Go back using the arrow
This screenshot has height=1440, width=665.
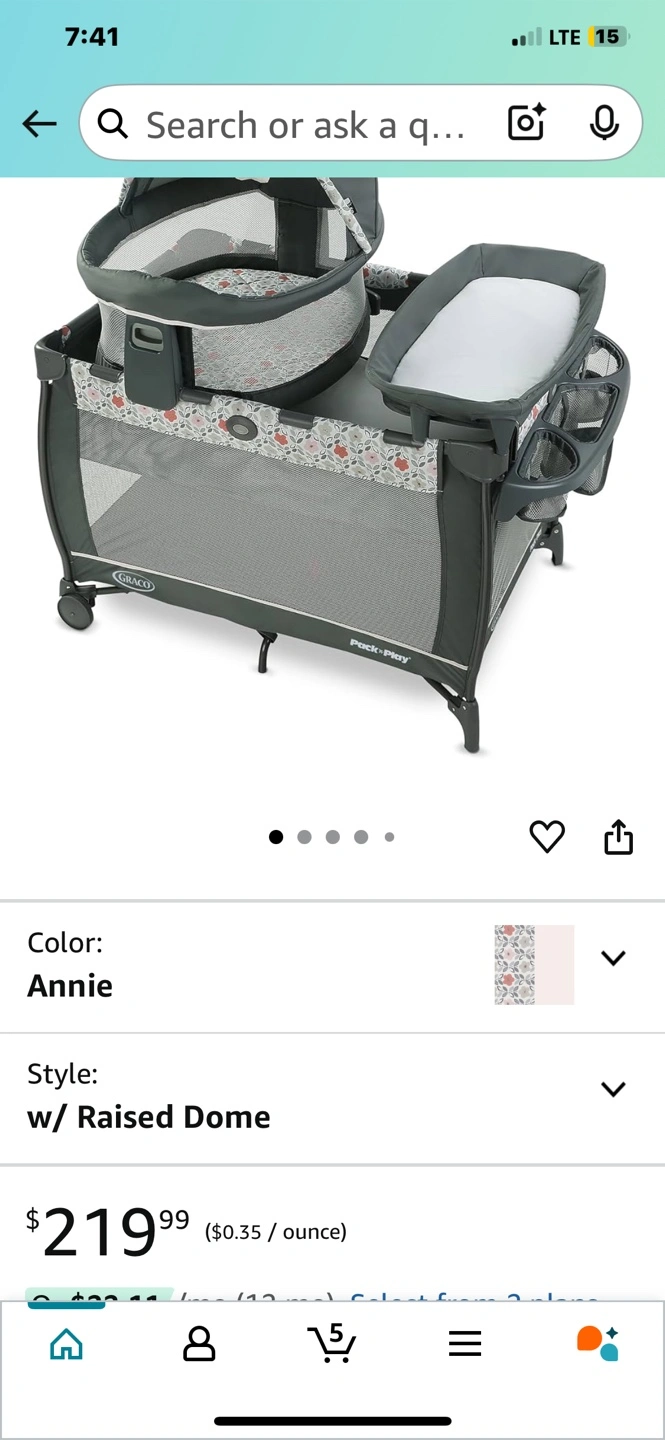tap(40, 124)
